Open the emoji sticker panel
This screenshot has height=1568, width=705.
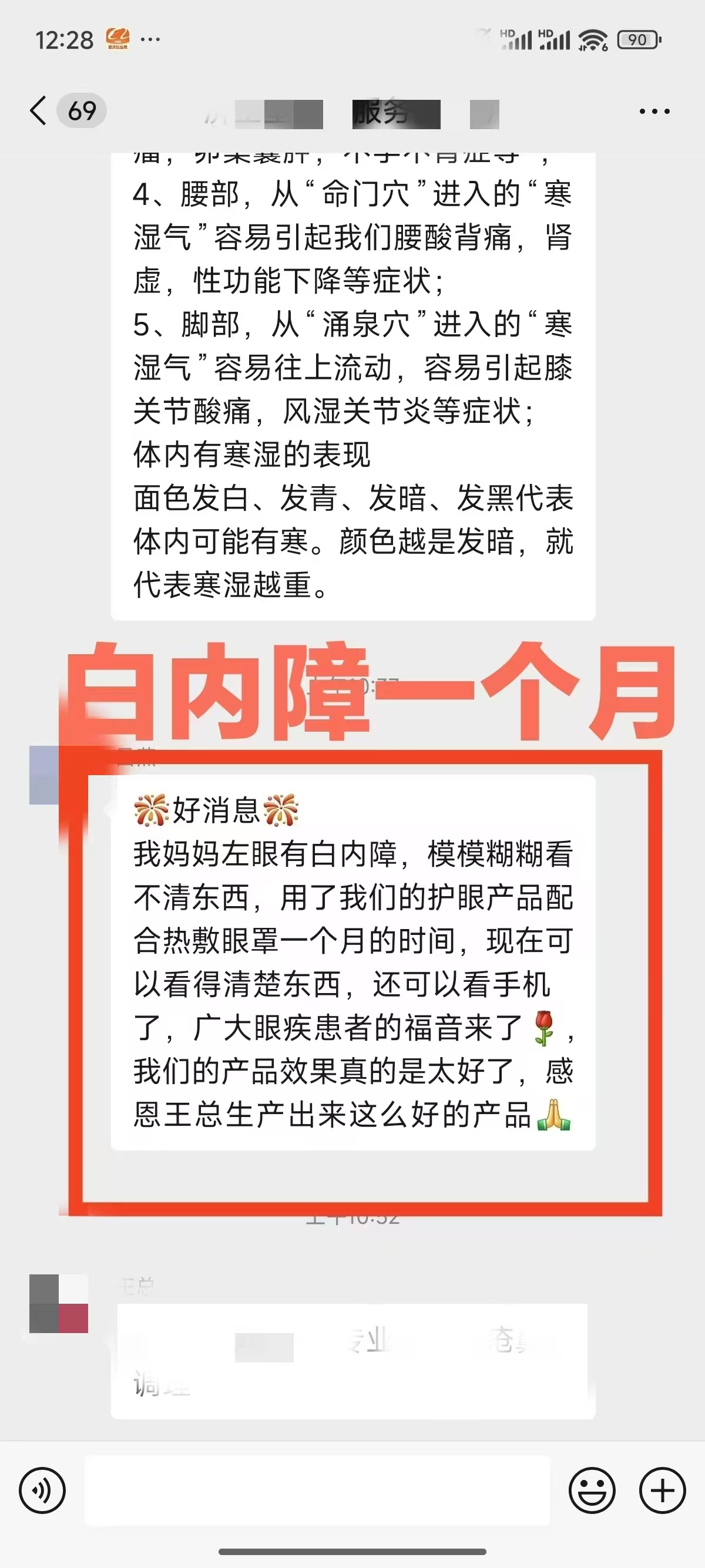tap(592, 1490)
